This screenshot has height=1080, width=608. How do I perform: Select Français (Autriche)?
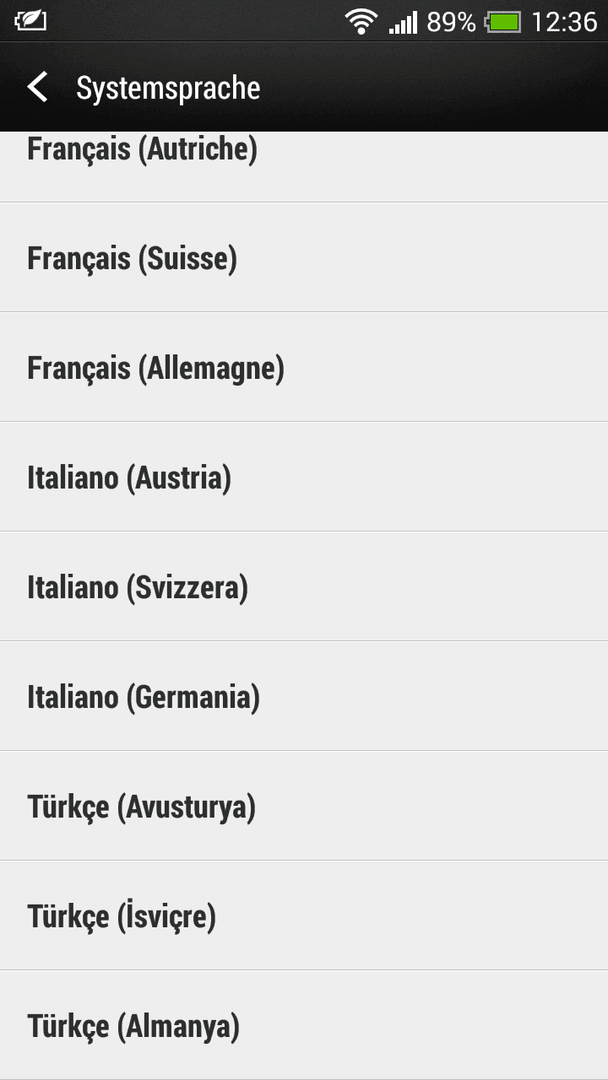tap(304, 167)
